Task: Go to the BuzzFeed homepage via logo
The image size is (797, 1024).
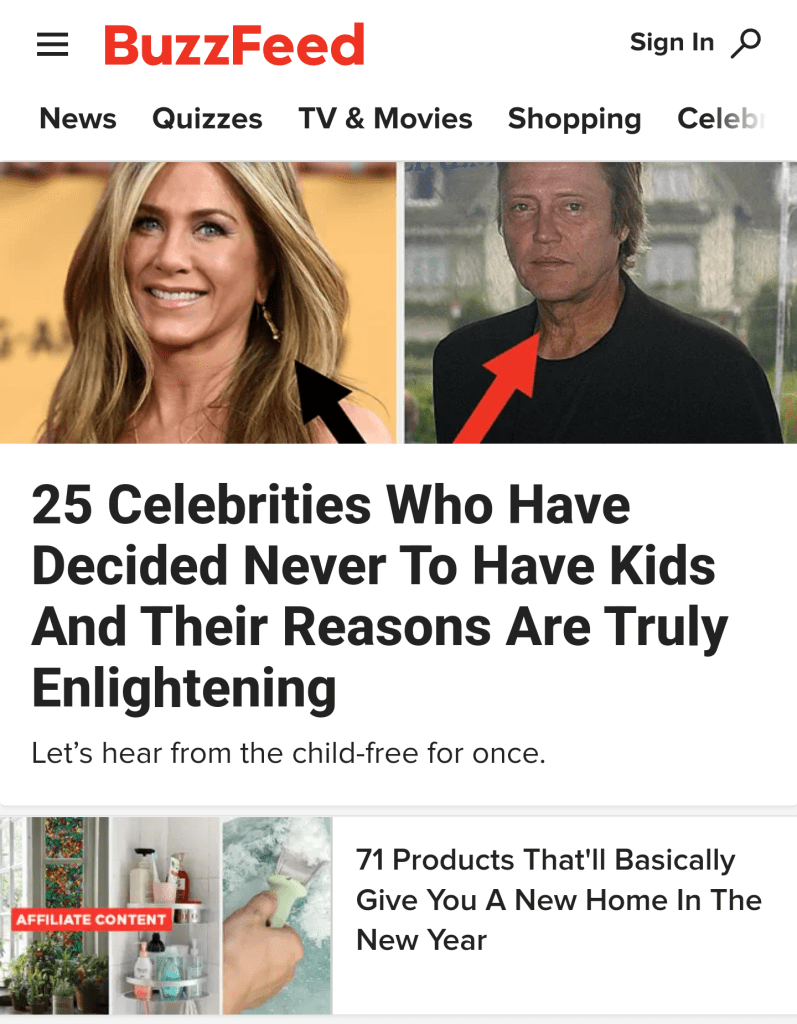Action: [234, 45]
